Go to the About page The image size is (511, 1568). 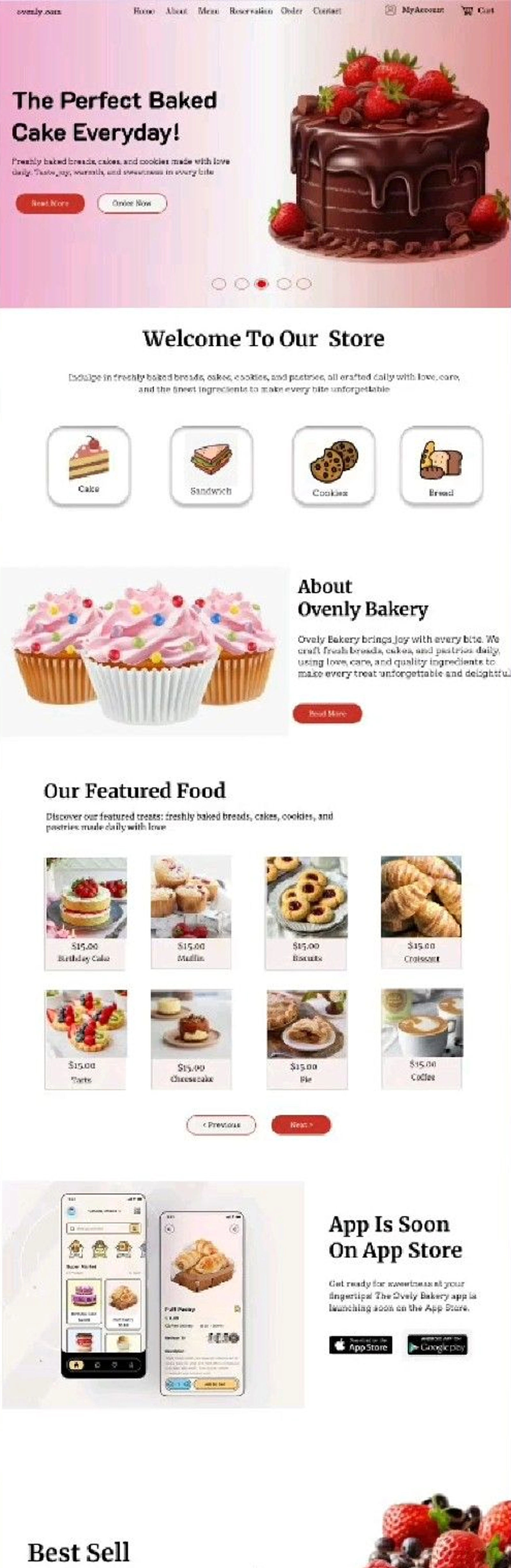point(176,11)
